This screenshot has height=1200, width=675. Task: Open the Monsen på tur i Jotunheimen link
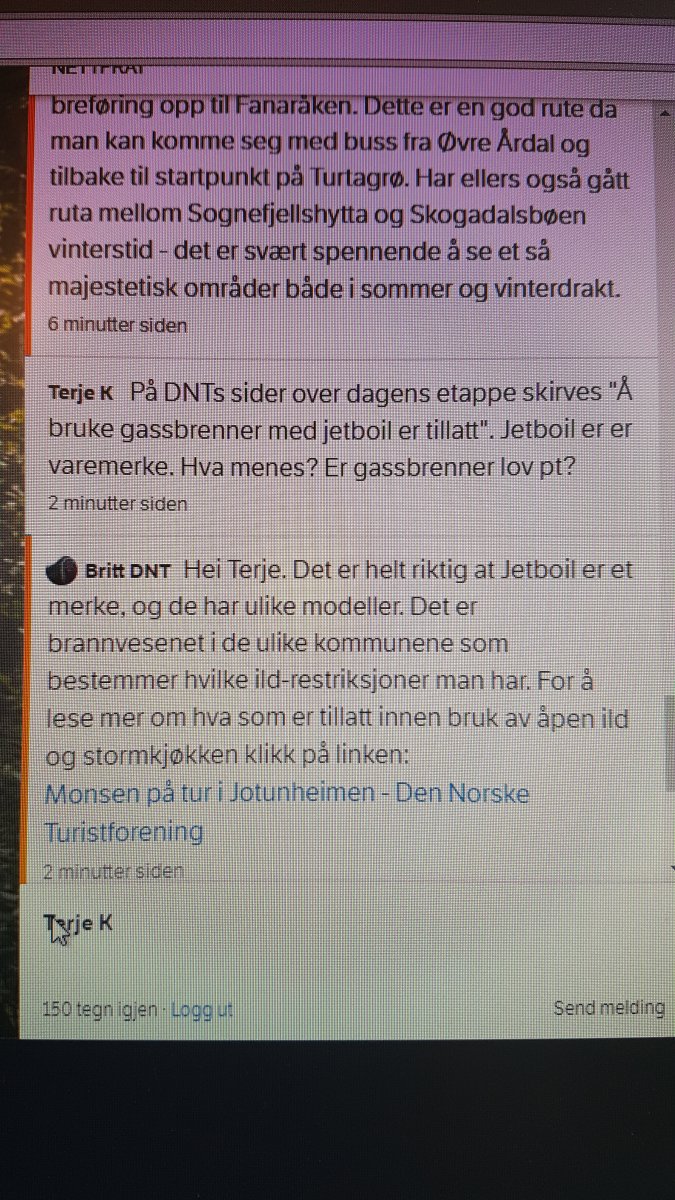click(x=286, y=795)
